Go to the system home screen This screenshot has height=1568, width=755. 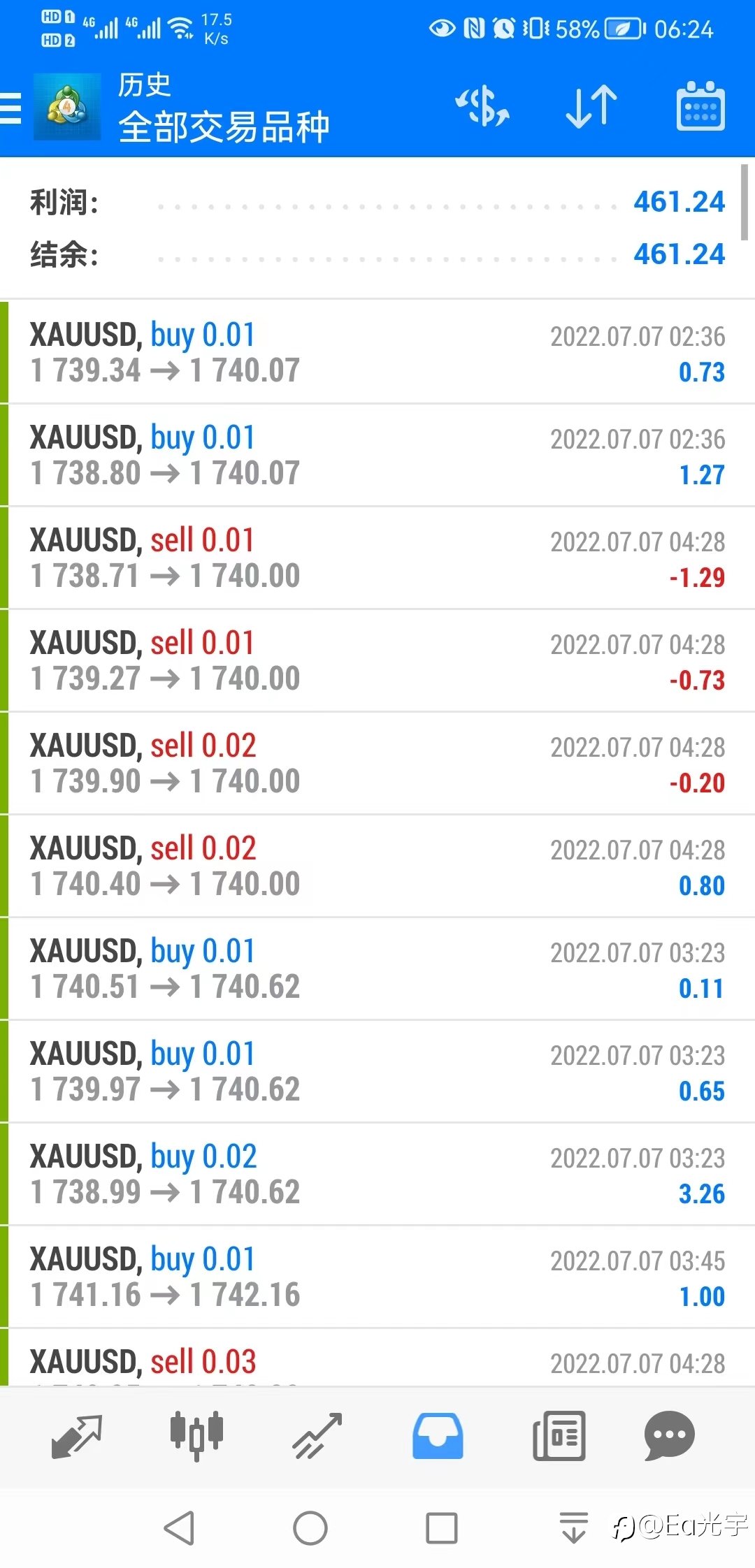[310, 1527]
